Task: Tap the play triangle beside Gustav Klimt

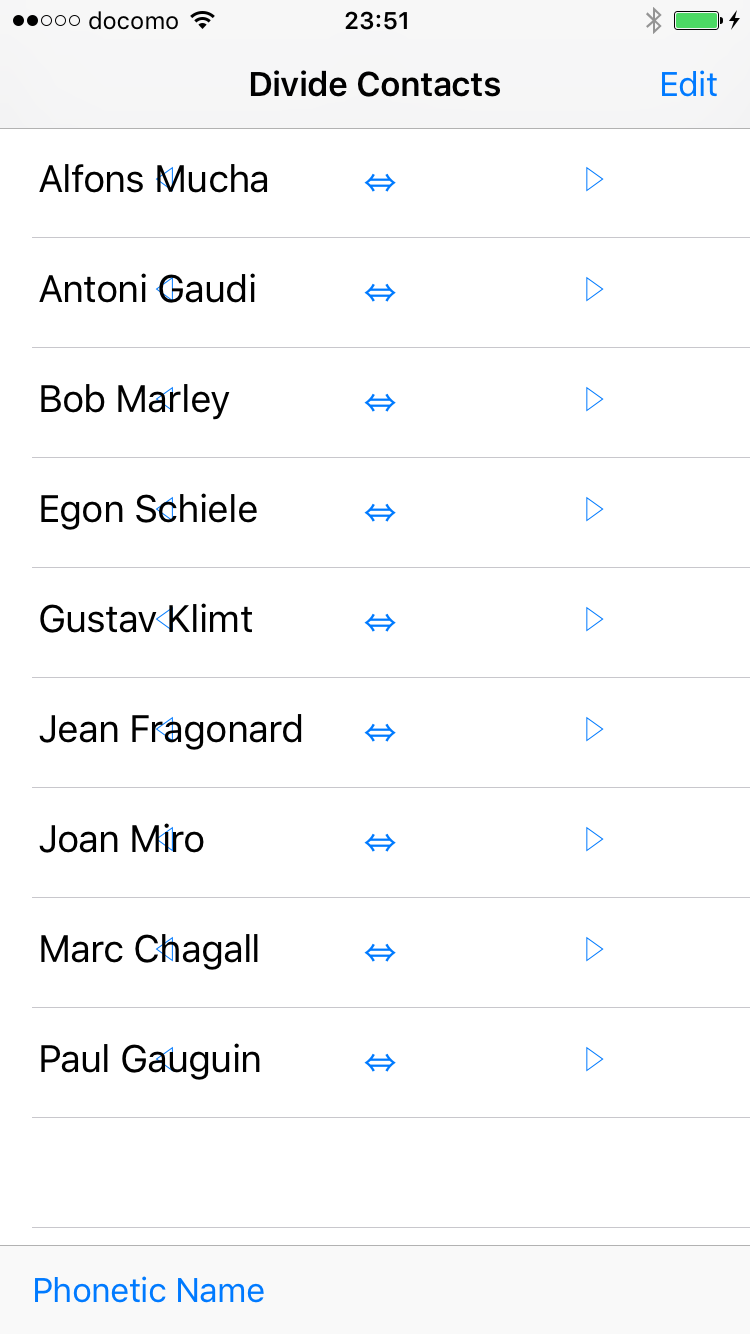Action: click(x=594, y=619)
